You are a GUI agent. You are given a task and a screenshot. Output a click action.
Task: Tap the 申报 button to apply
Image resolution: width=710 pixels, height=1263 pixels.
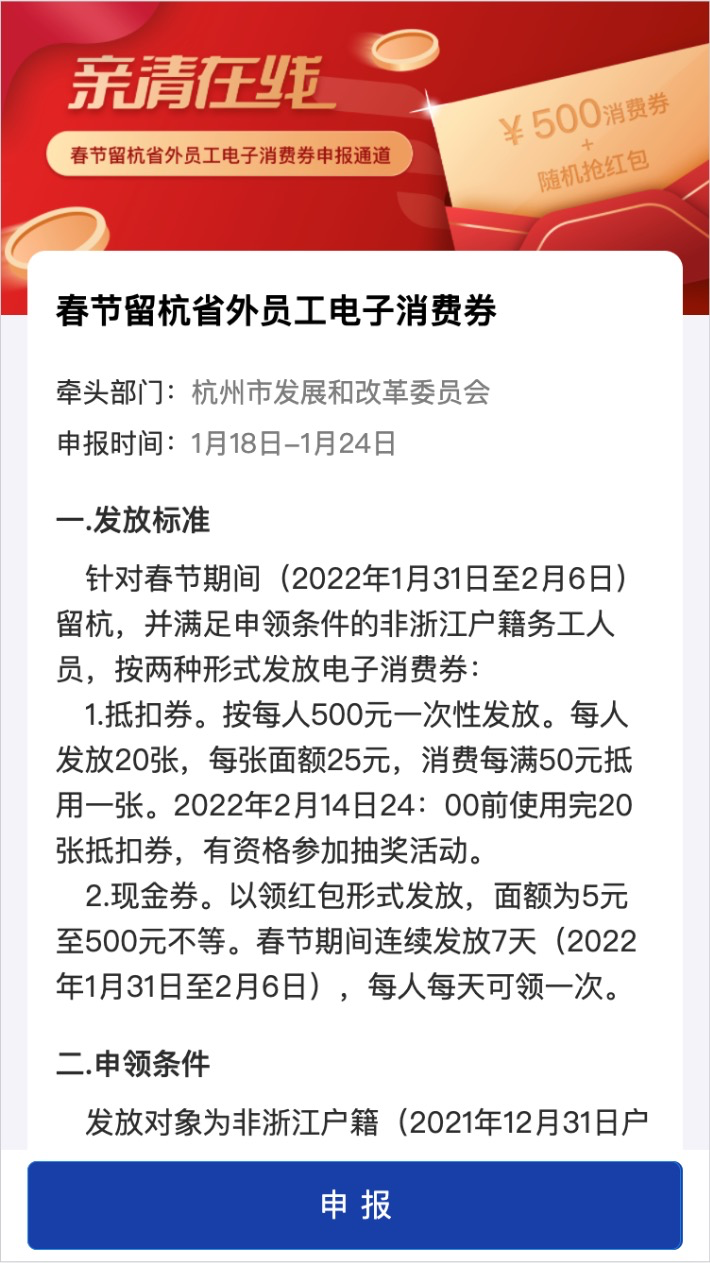tap(355, 1205)
